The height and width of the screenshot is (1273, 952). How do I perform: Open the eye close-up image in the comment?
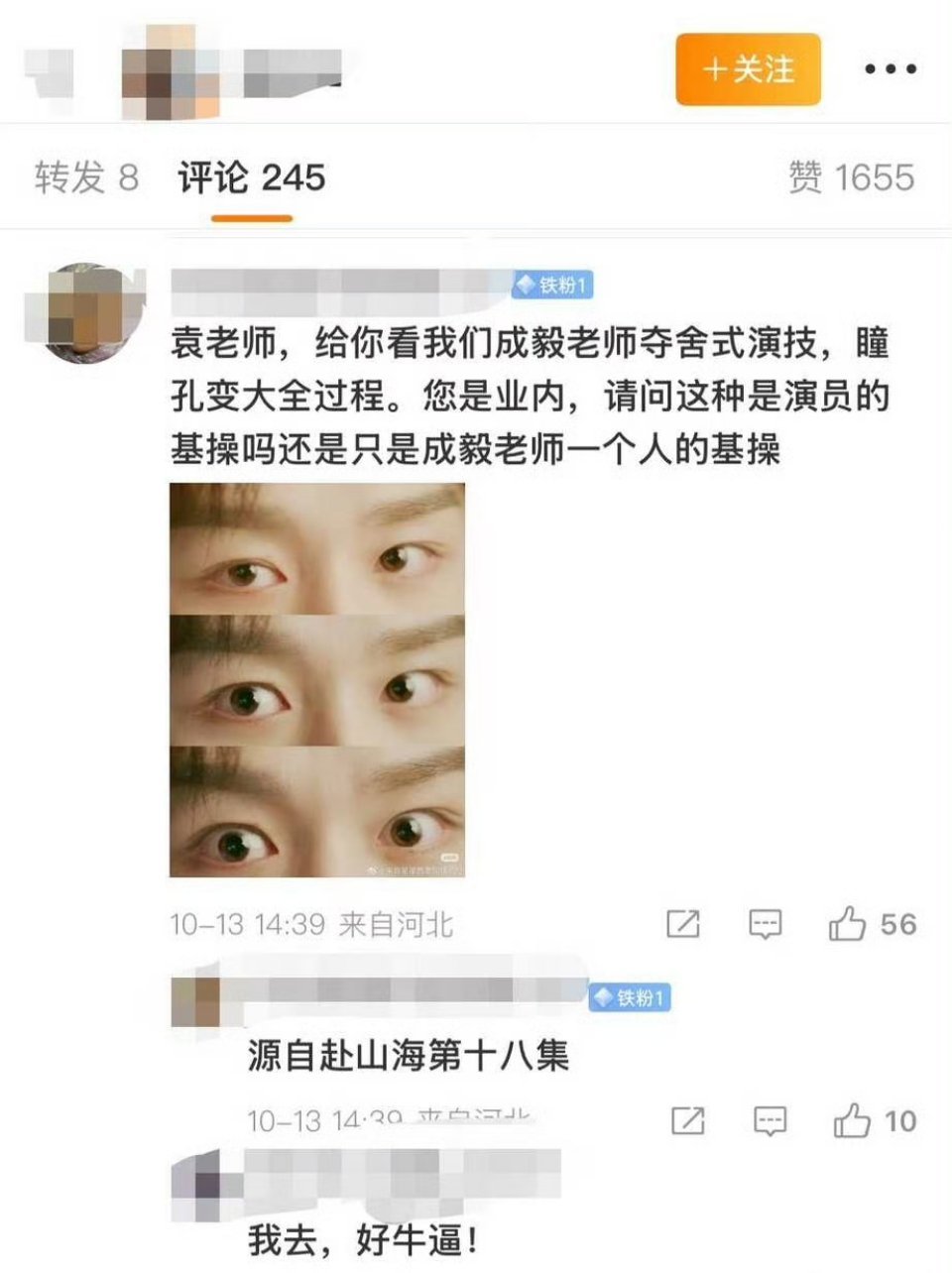tap(317, 680)
